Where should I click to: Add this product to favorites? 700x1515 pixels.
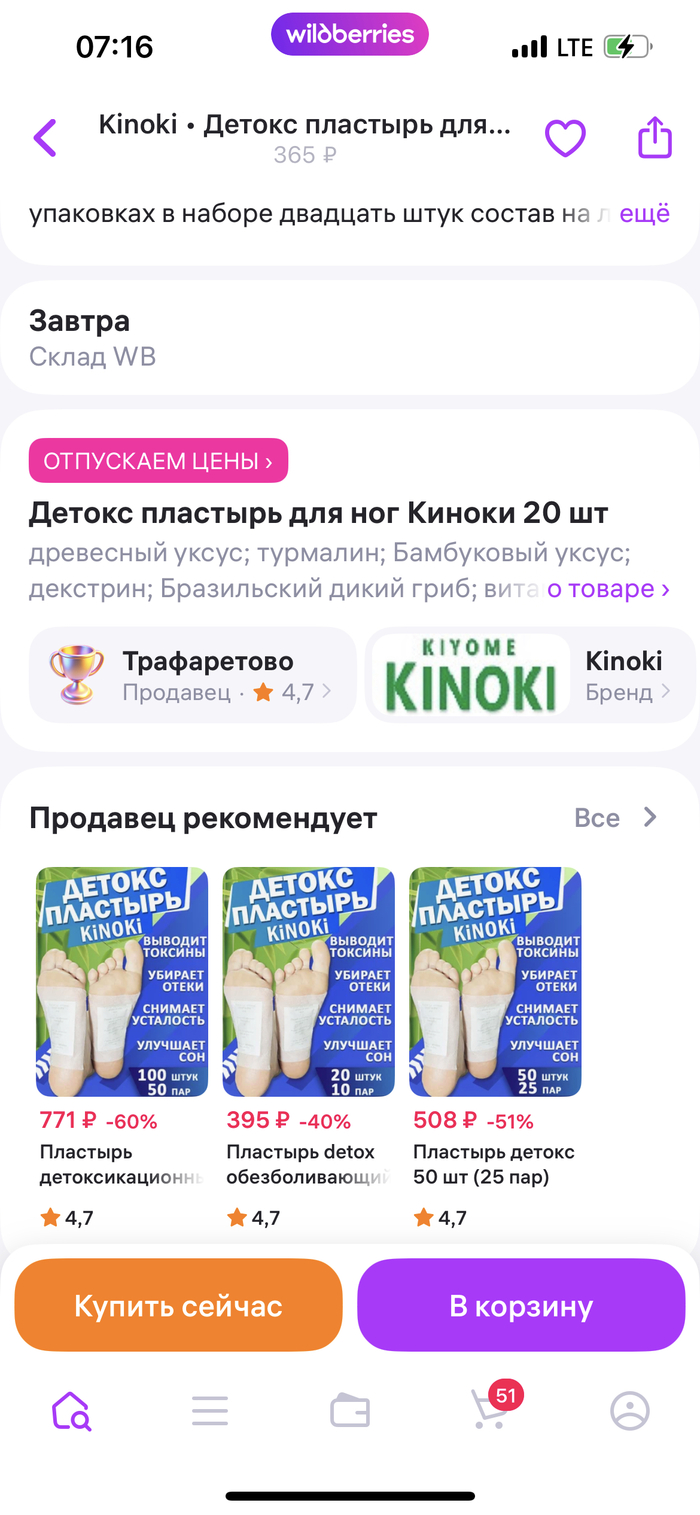pos(565,137)
